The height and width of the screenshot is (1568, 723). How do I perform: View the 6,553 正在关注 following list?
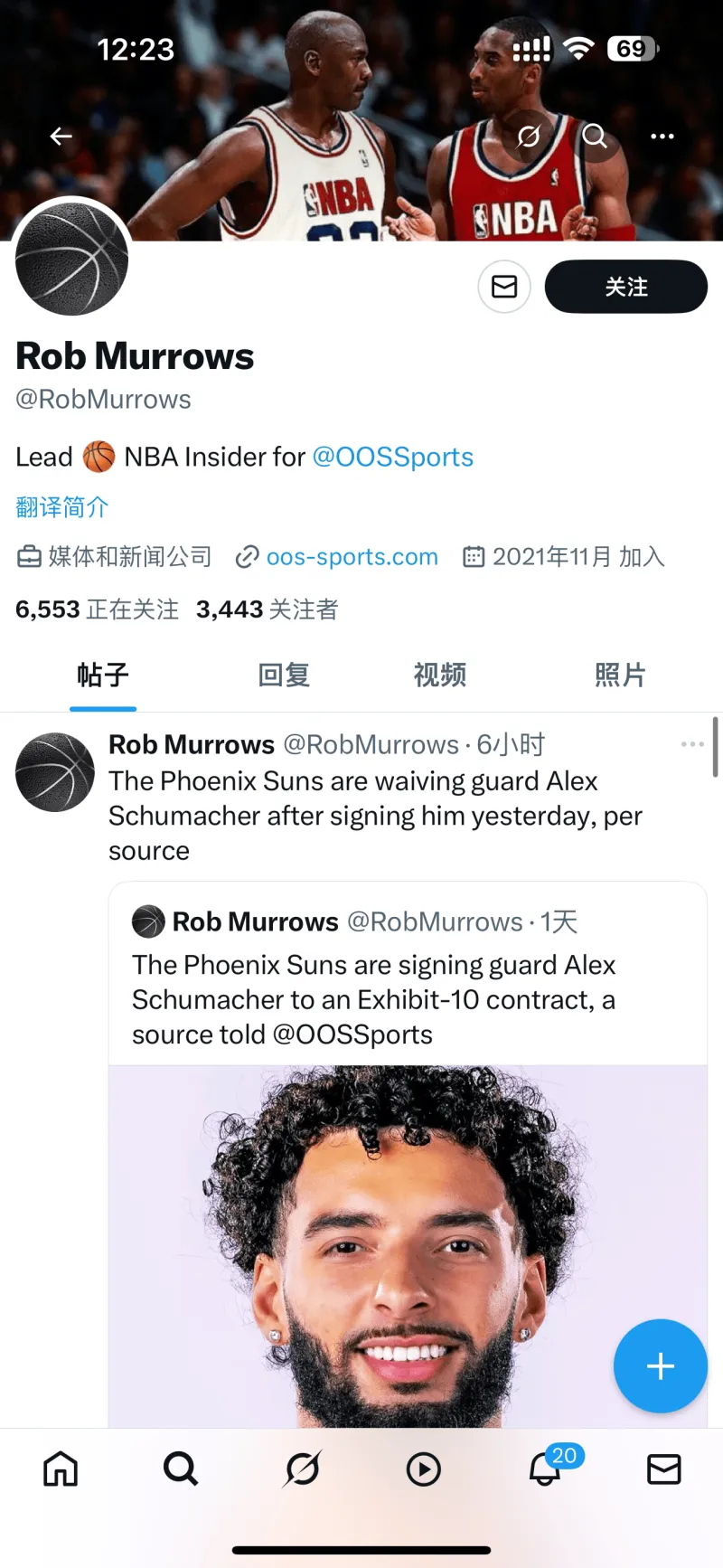97,609
